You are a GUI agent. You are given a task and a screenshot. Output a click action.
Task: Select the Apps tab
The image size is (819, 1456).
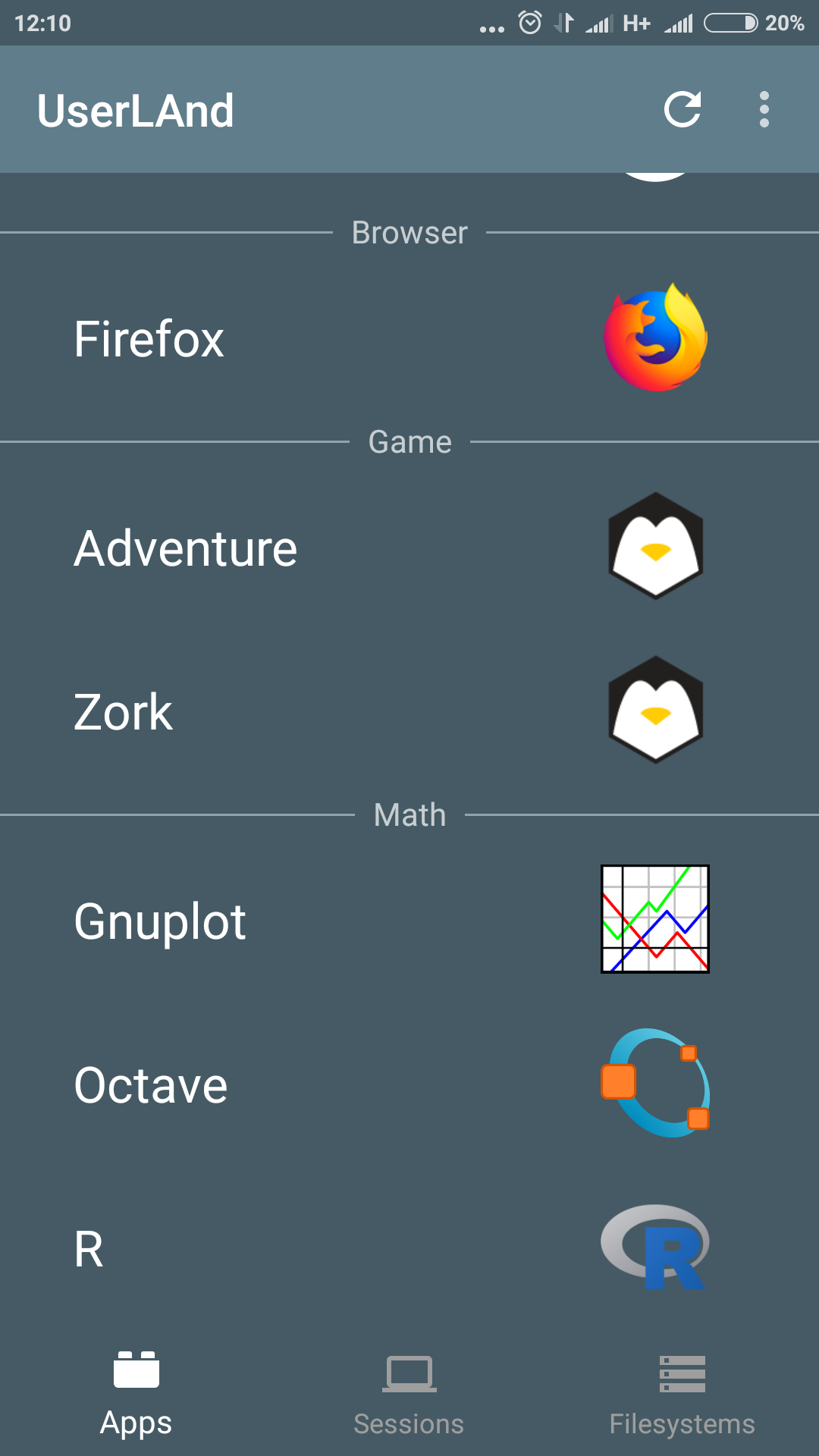(x=136, y=1395)
